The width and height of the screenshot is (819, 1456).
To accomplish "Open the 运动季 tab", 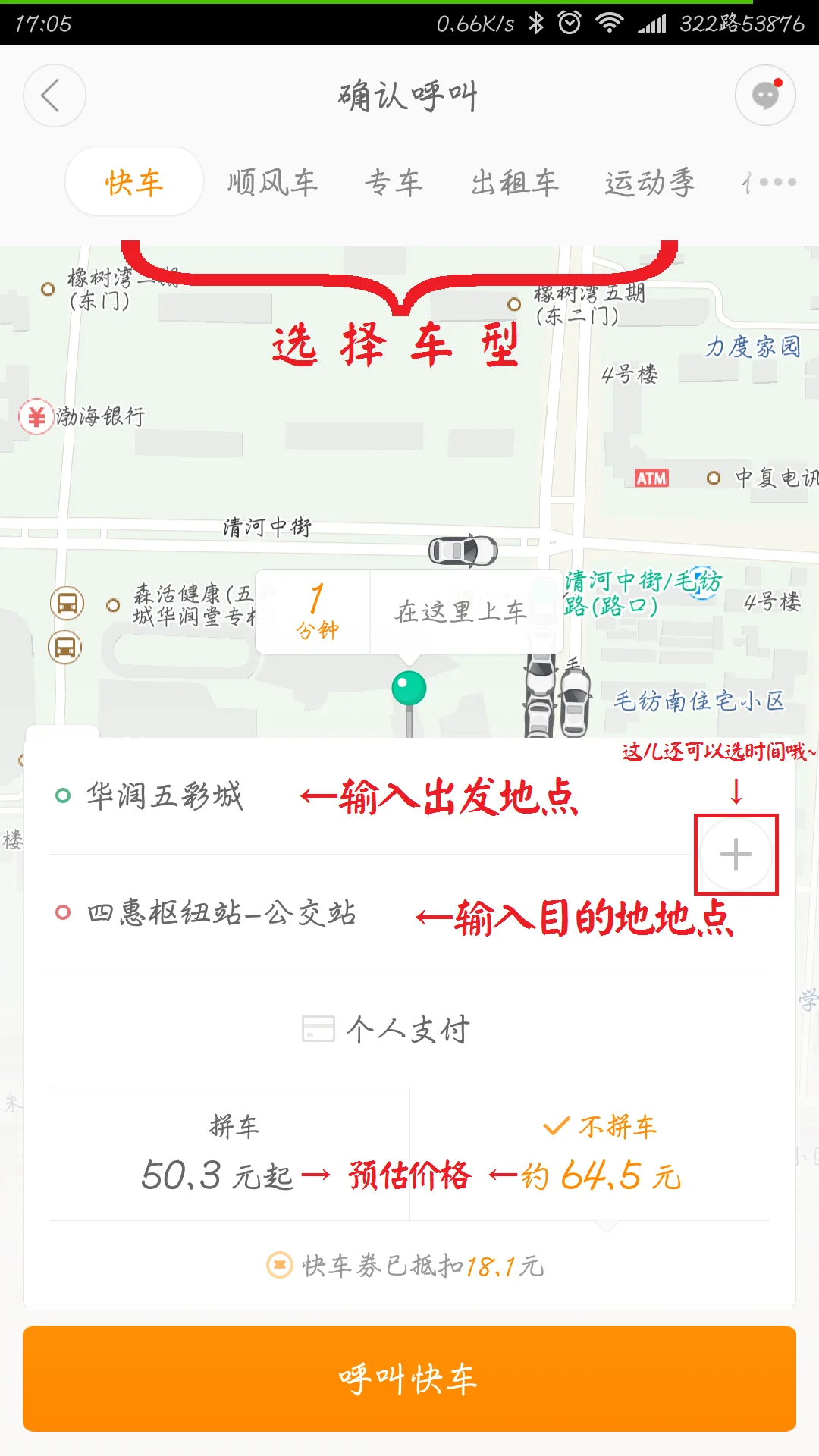I will click(x=651, y=182).
